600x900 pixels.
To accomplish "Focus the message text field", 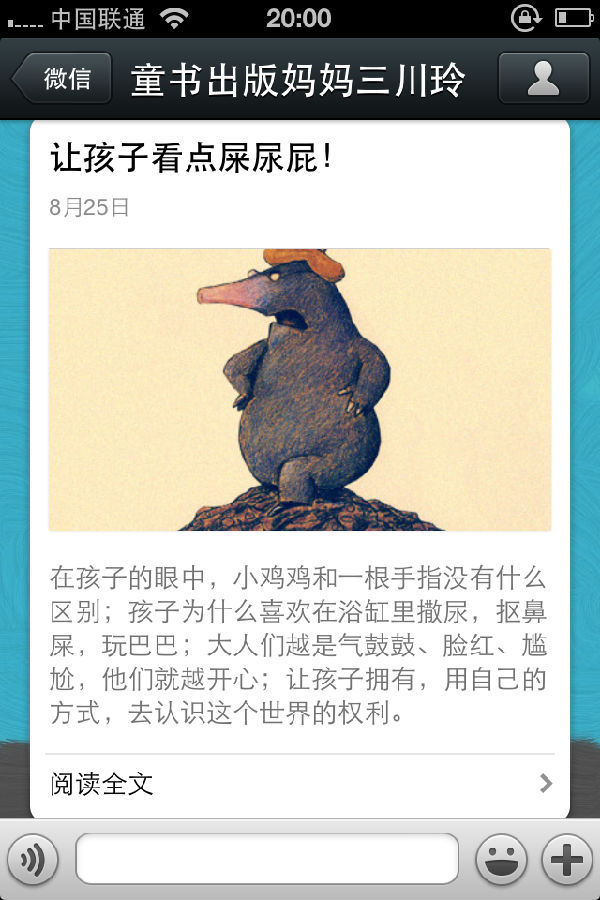I will 267,859.
